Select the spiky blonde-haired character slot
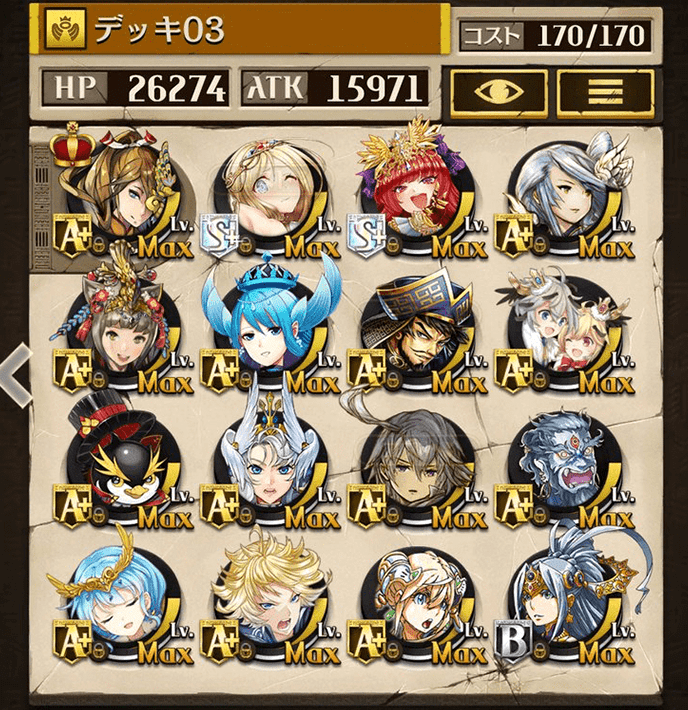 point(267,602)
